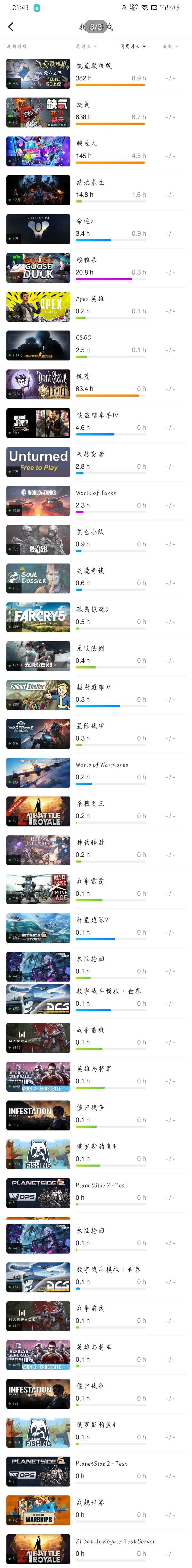Sort games by 成就 column

pyautogui.click(x=170, y=46)
